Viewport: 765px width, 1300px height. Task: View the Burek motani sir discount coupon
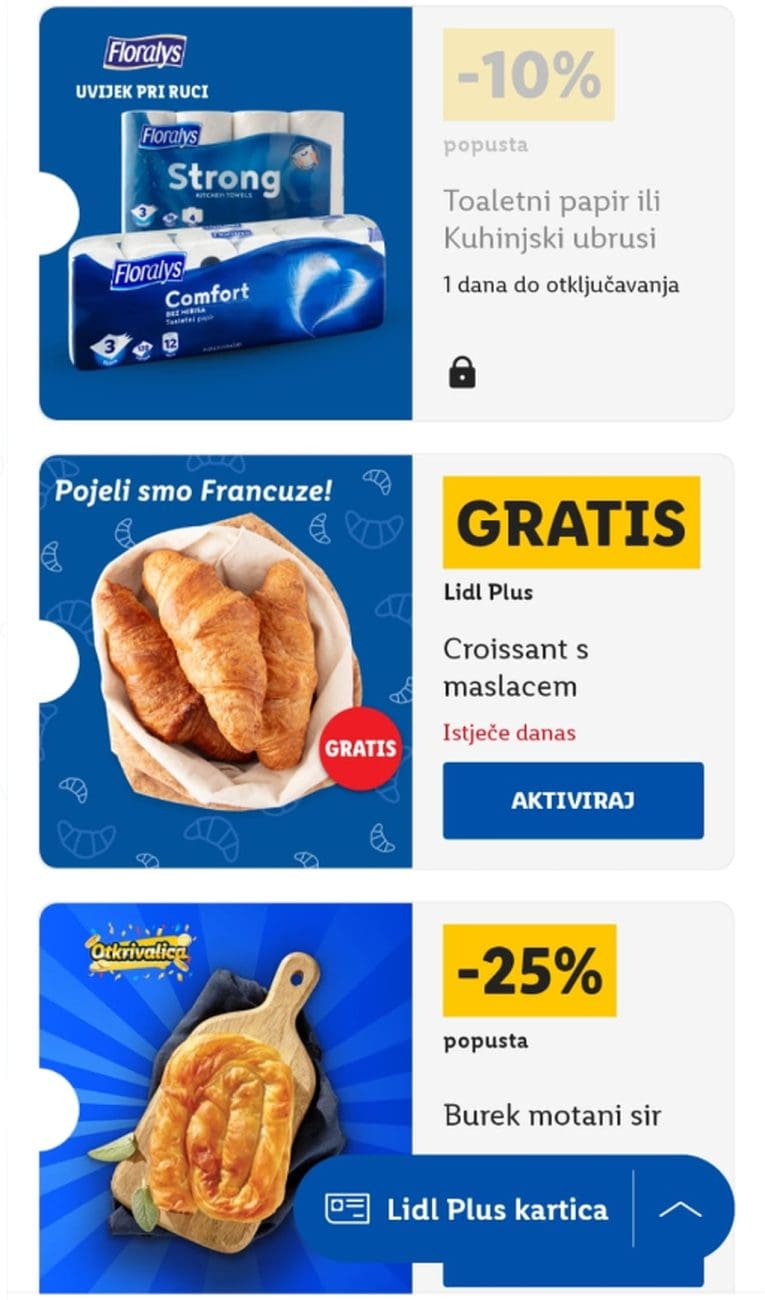point(552,1115)
